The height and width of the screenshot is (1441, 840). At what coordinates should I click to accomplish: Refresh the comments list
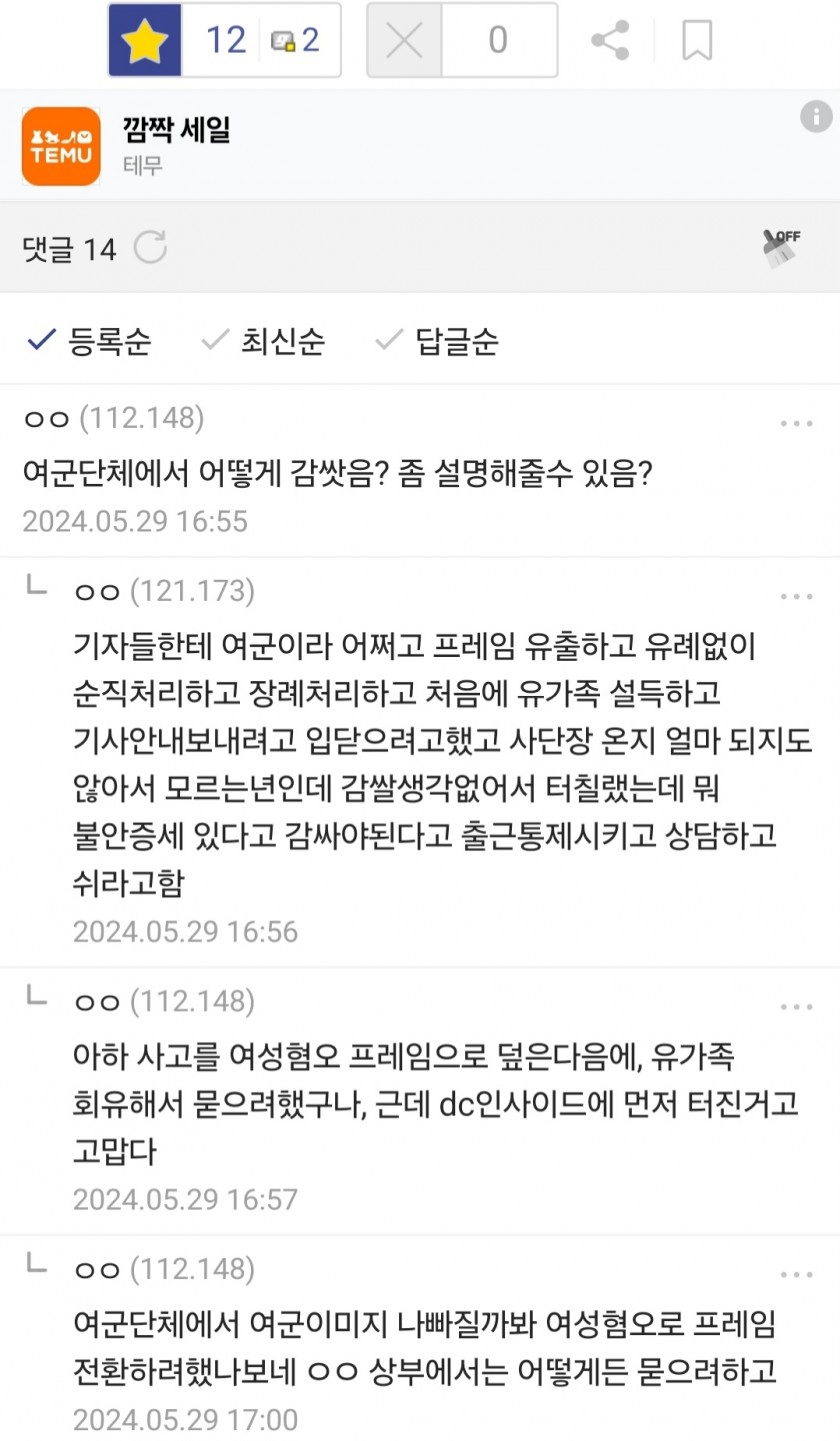click(150, 247)
